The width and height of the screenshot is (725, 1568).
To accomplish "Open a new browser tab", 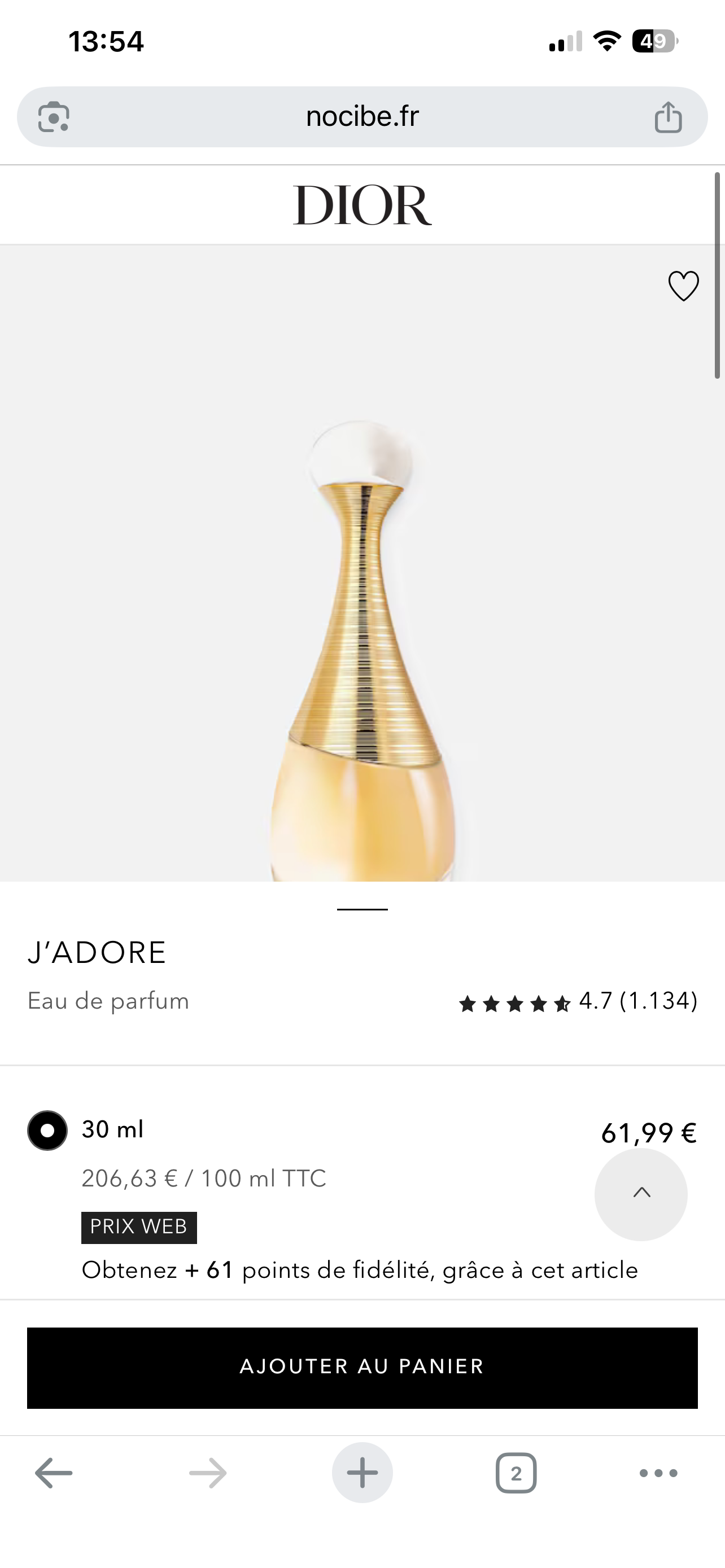I will click(362, 1473).
